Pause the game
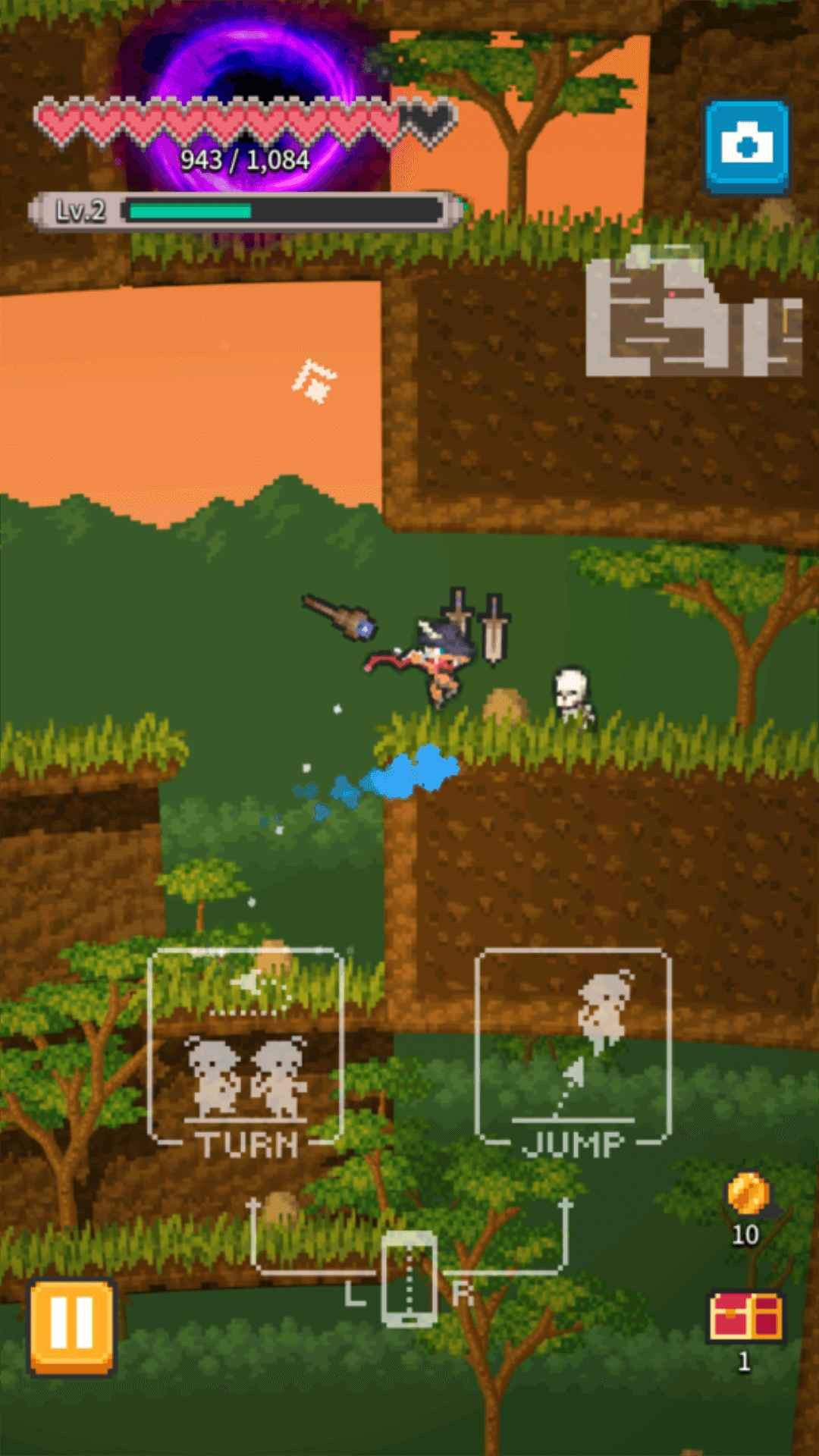819x1456 pixels. point(72,1326)
